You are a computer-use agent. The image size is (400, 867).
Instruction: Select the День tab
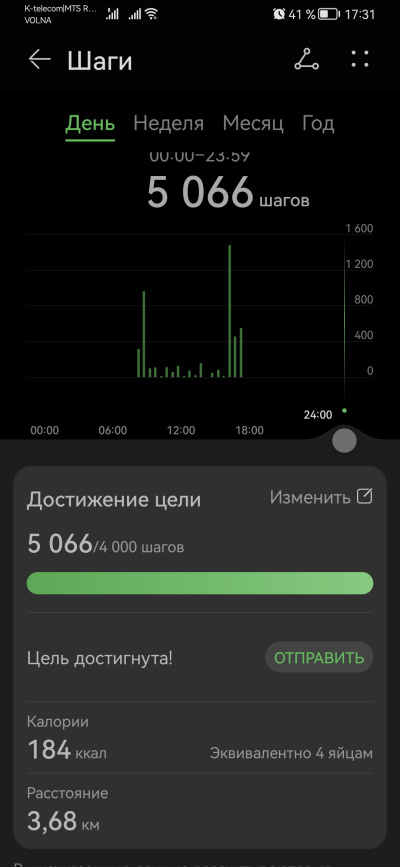point(90,123)
